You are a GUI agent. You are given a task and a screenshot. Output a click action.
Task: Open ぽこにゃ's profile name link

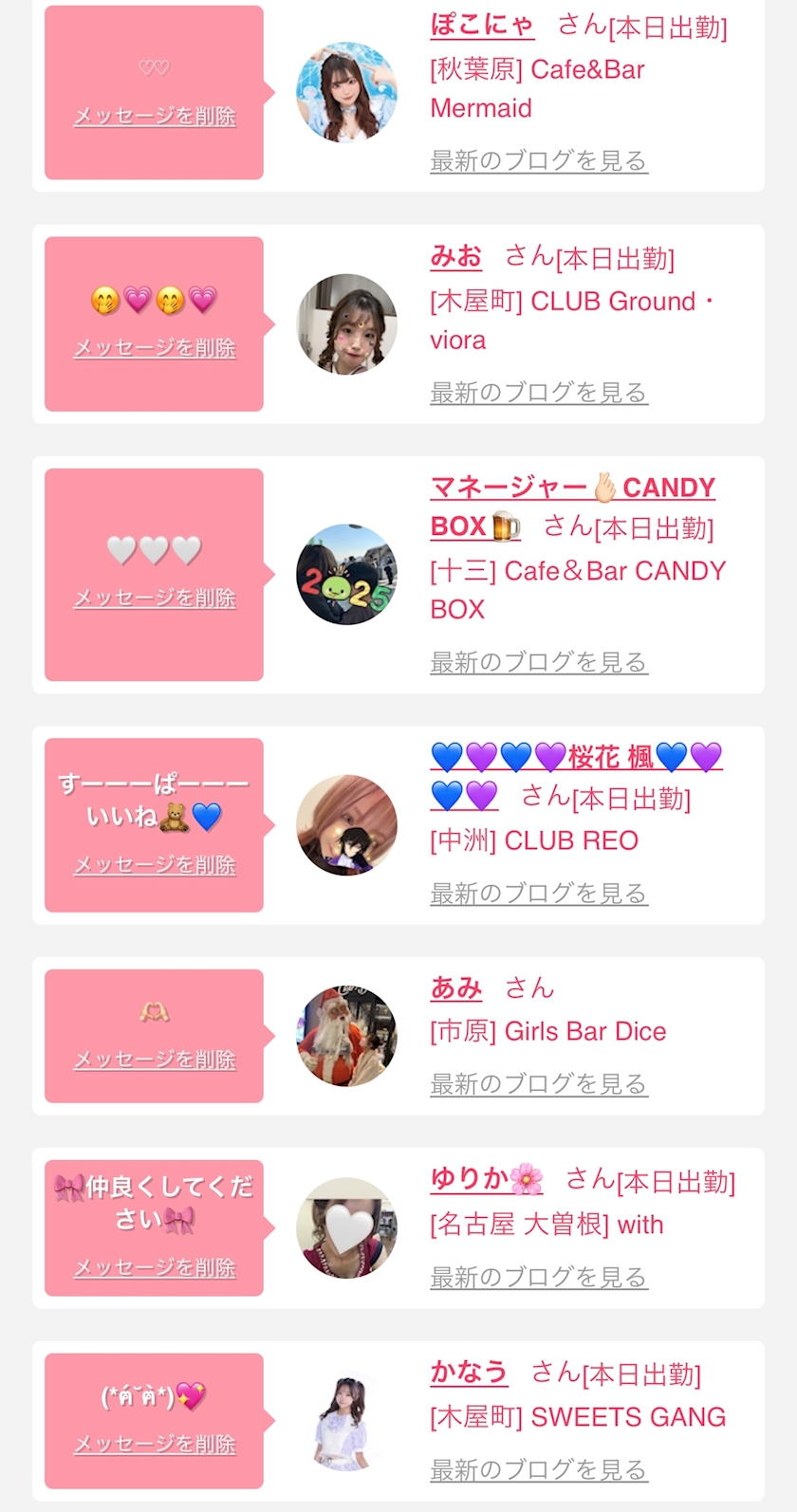pos(482,26)
